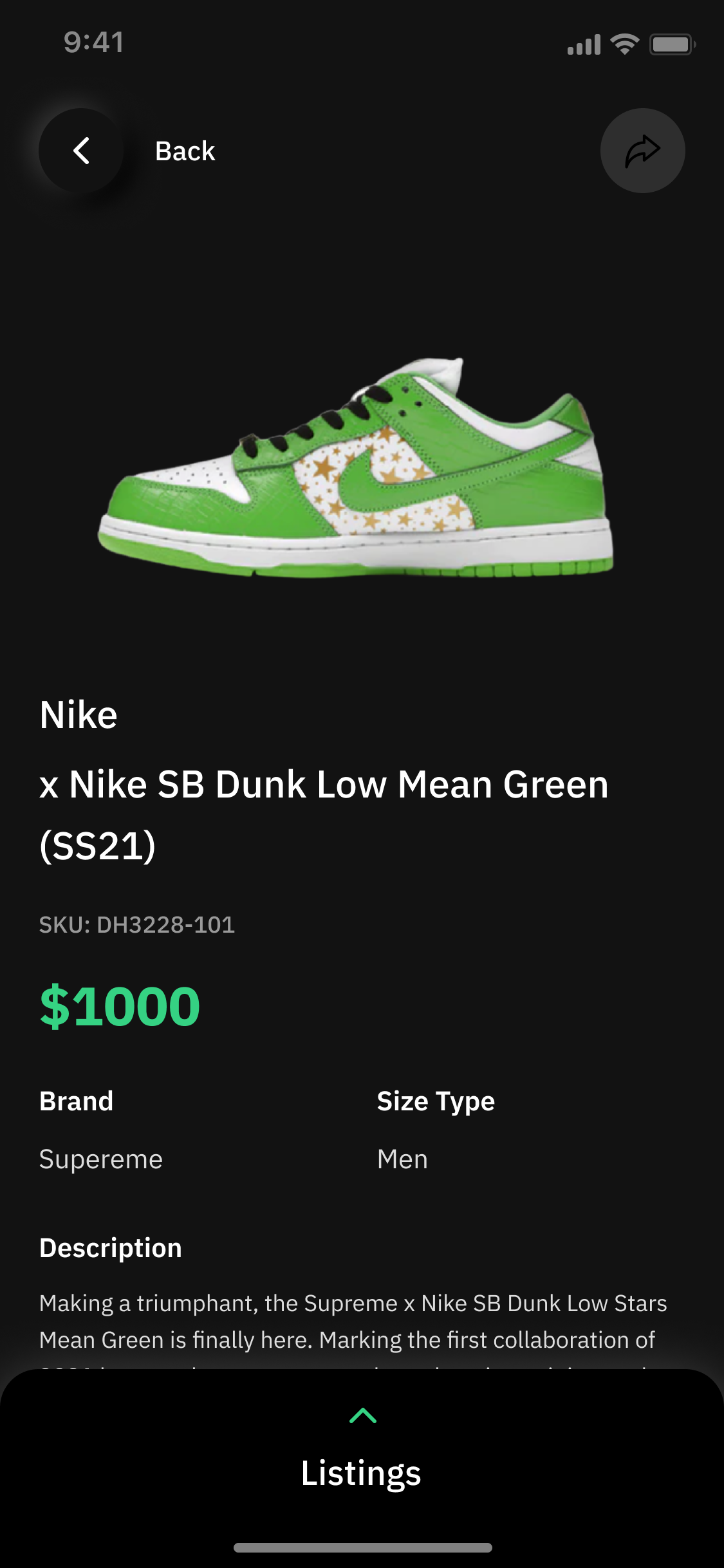Share this sneaker listing
Screen dimensions: 724x1568
(642, 151)
